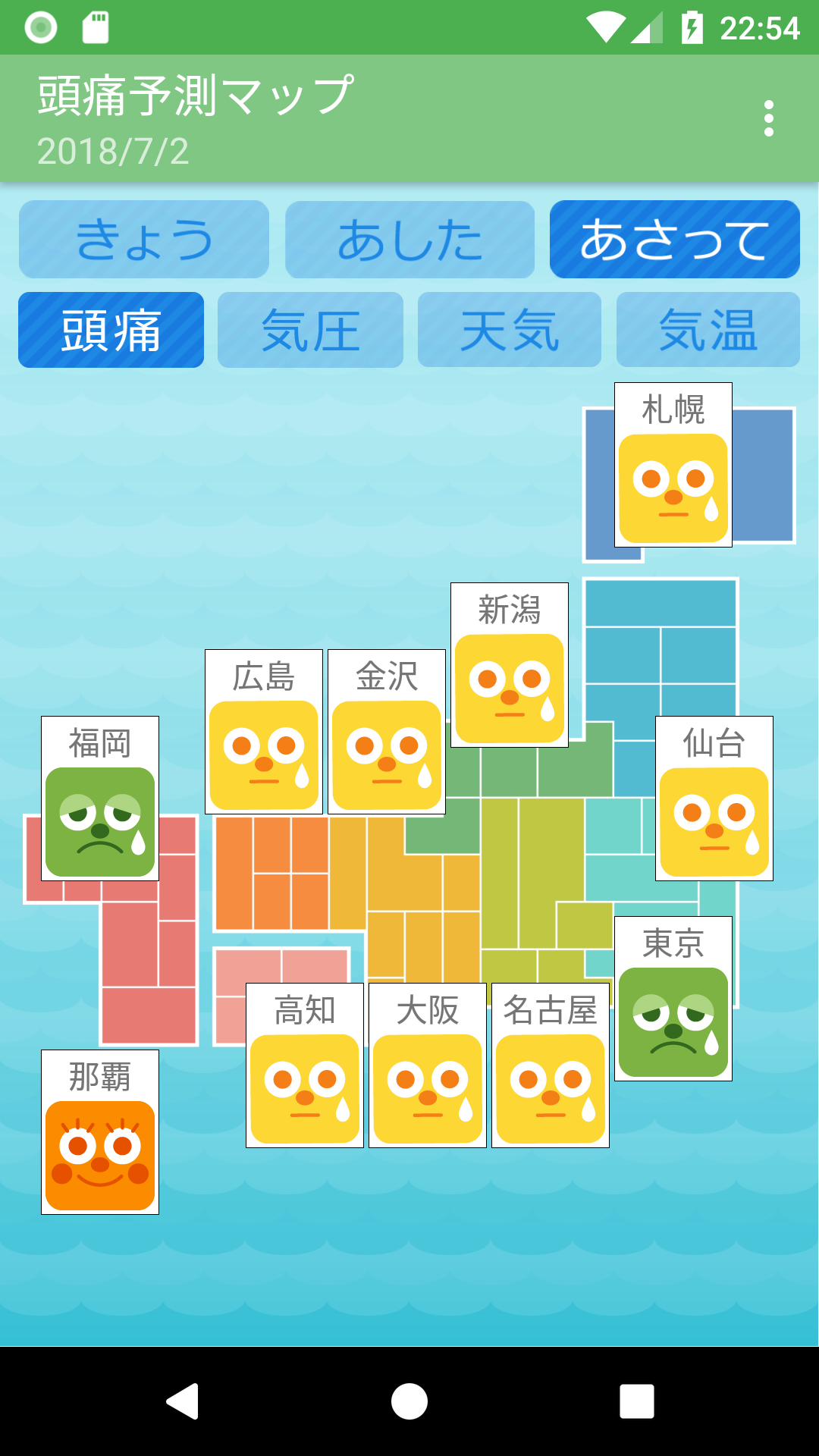Select the あさって day tab
The image size is (819, 1456).
[x=674, y=240]
